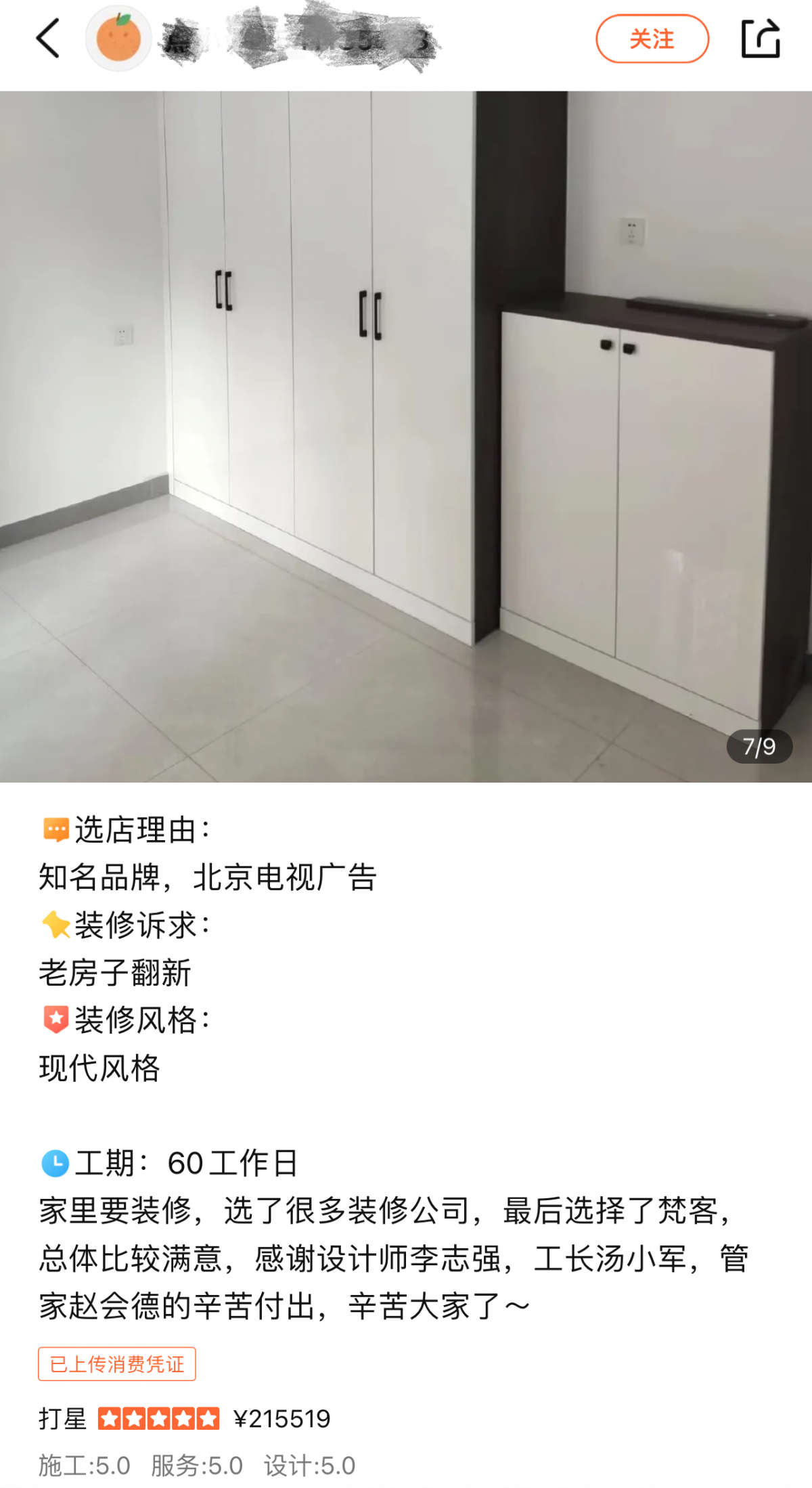The width and height of the screenshot is (812, 1488).
Task: Follow the reviewer with the 关注 button
Action: (652, 39)
